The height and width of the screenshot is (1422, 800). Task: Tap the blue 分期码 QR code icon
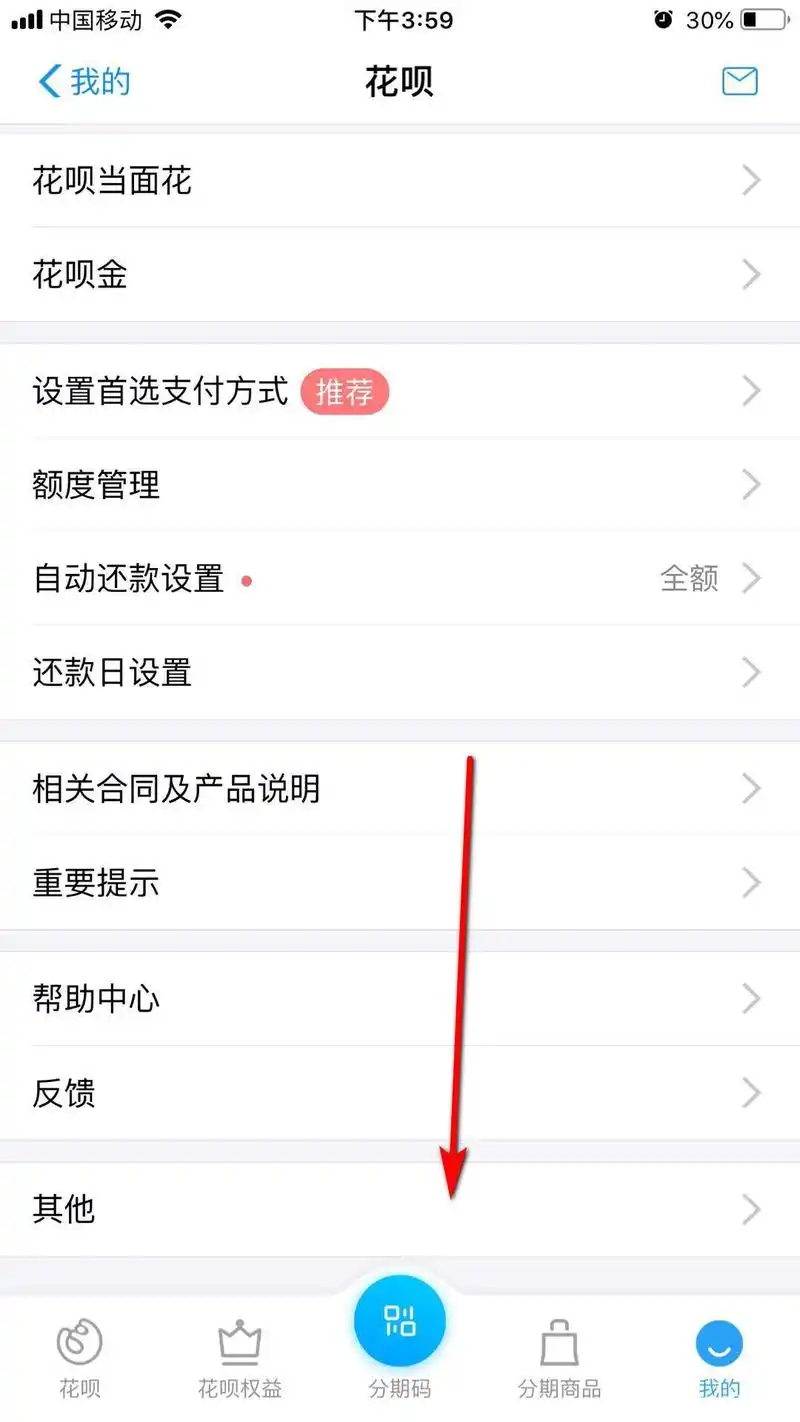[400, 1320]
